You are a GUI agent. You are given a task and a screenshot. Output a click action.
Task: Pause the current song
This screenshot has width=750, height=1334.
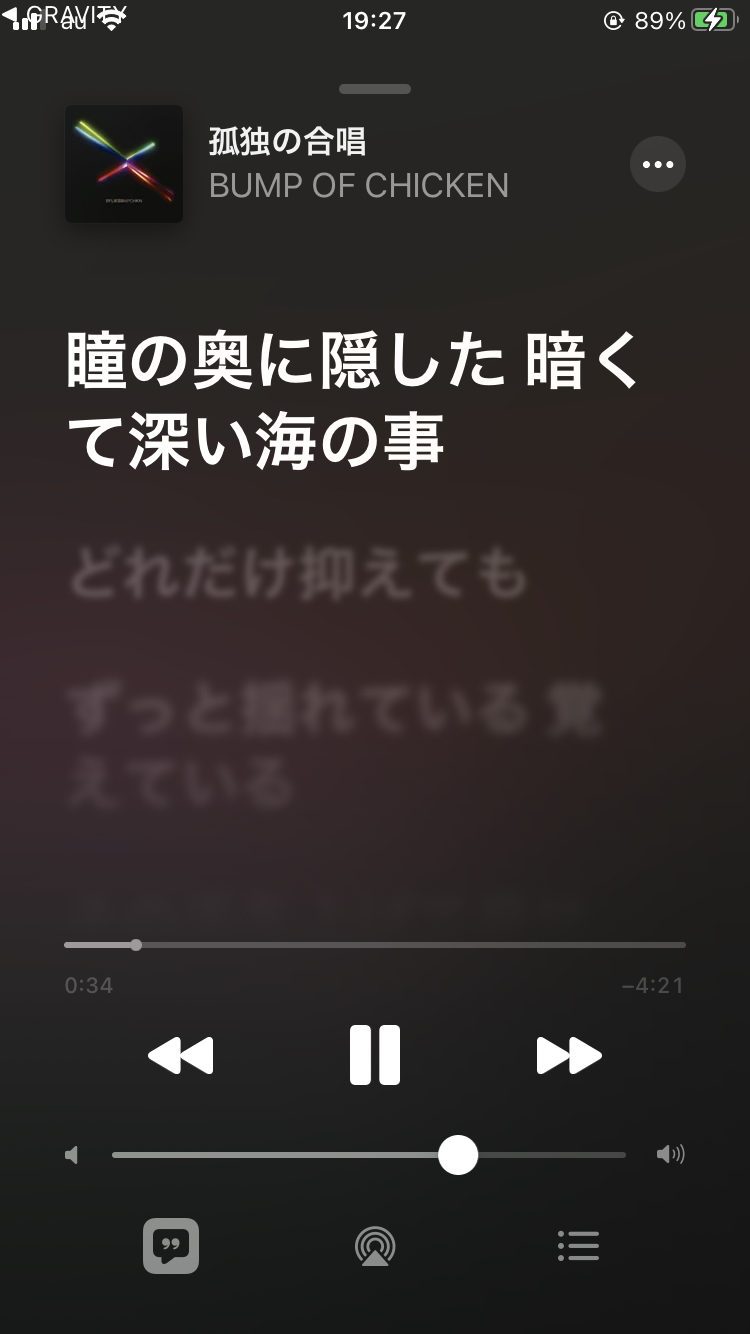[x=375, y=1055]
